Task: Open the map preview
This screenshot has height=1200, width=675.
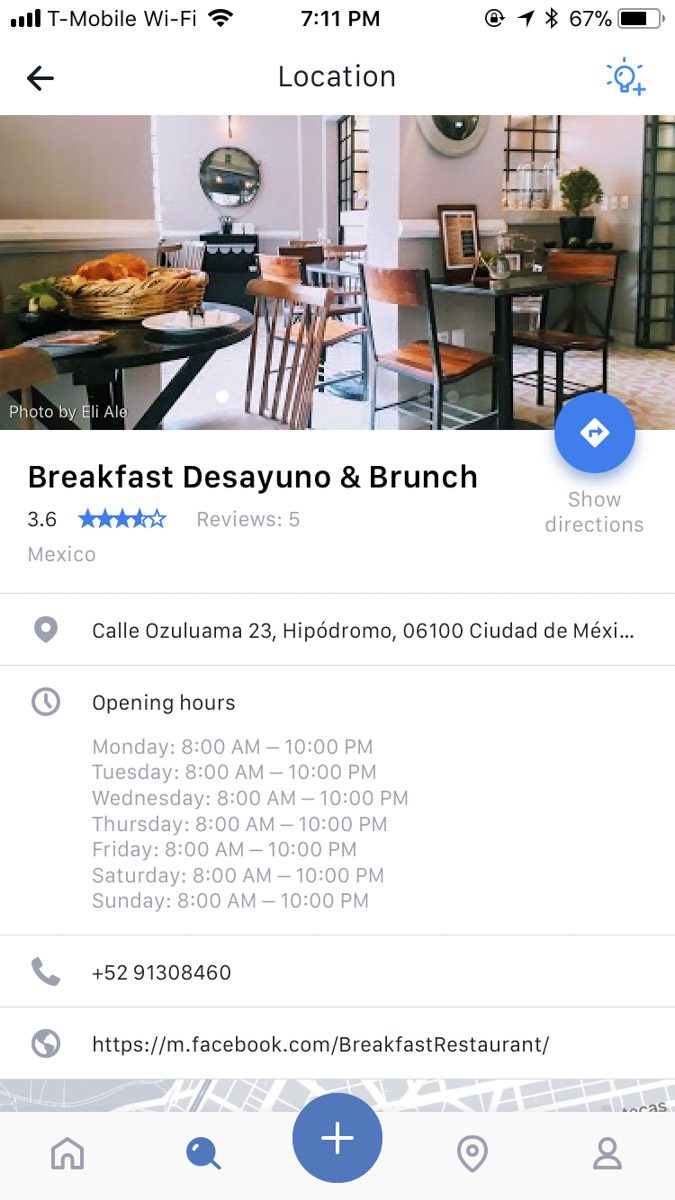Action: [337, 1094]
